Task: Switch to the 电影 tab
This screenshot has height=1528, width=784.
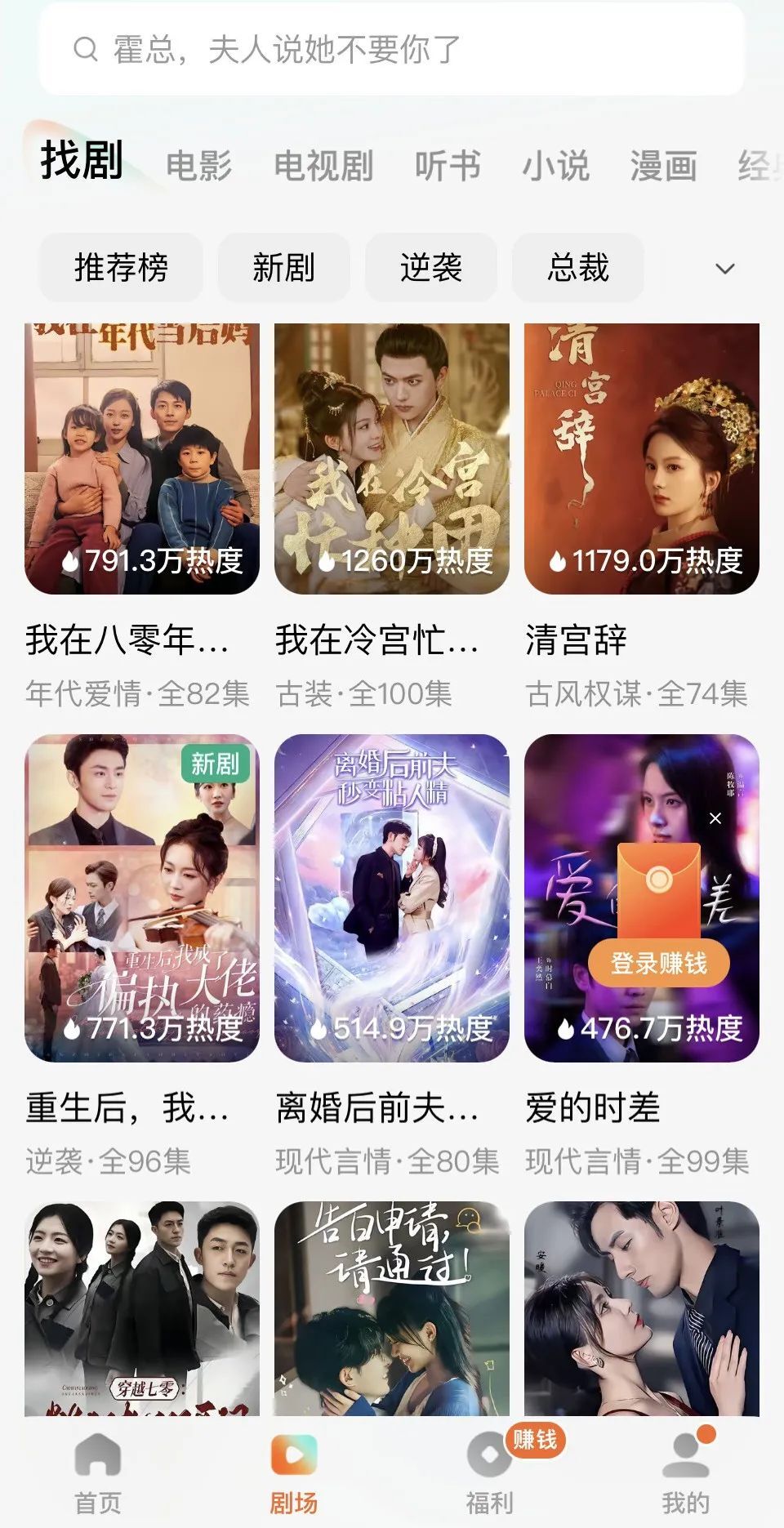Action: click(198, 165)
